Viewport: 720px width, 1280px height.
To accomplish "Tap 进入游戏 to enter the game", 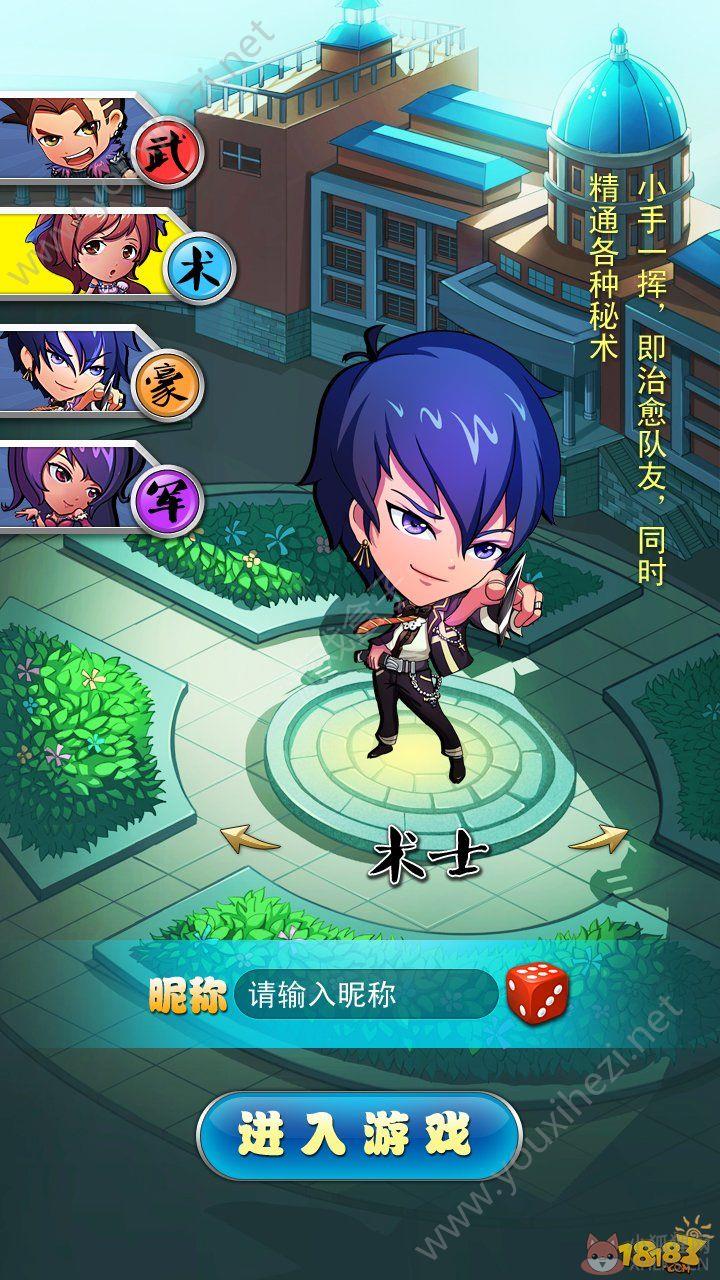I will coord(359,1134).
